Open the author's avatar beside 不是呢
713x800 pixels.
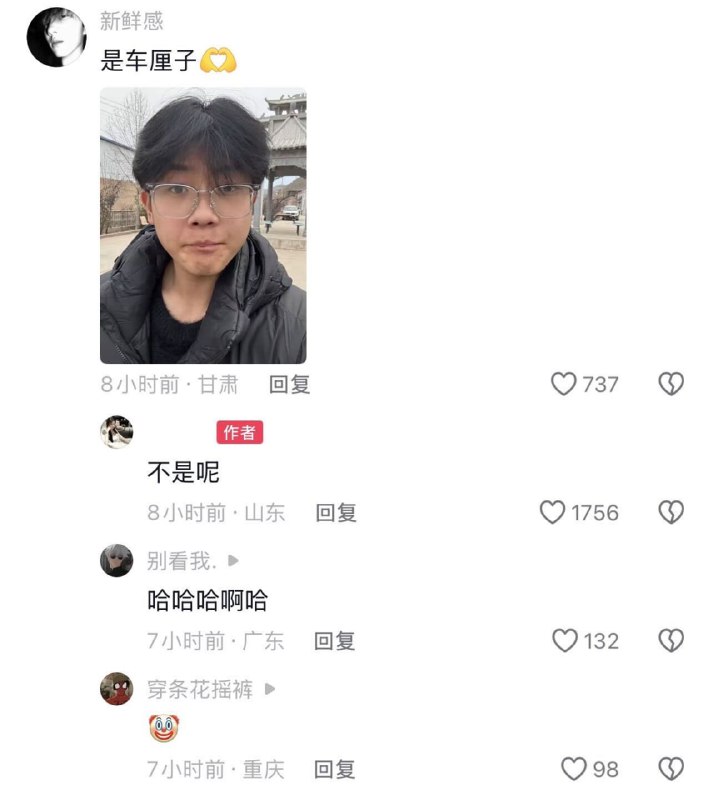(117, 432)
